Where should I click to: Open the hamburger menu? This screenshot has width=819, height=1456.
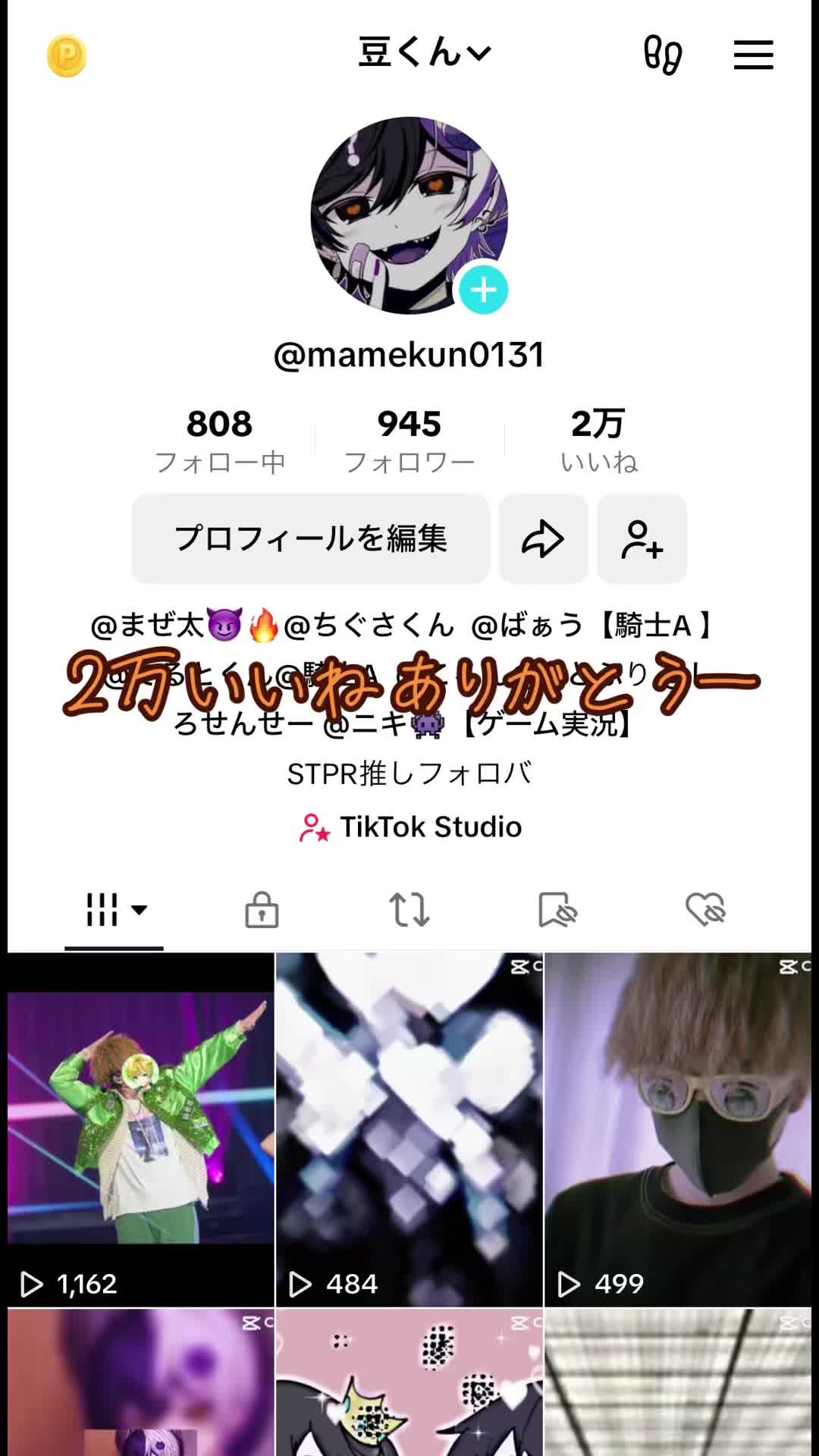pyautogui.click(x=753, y=55)
